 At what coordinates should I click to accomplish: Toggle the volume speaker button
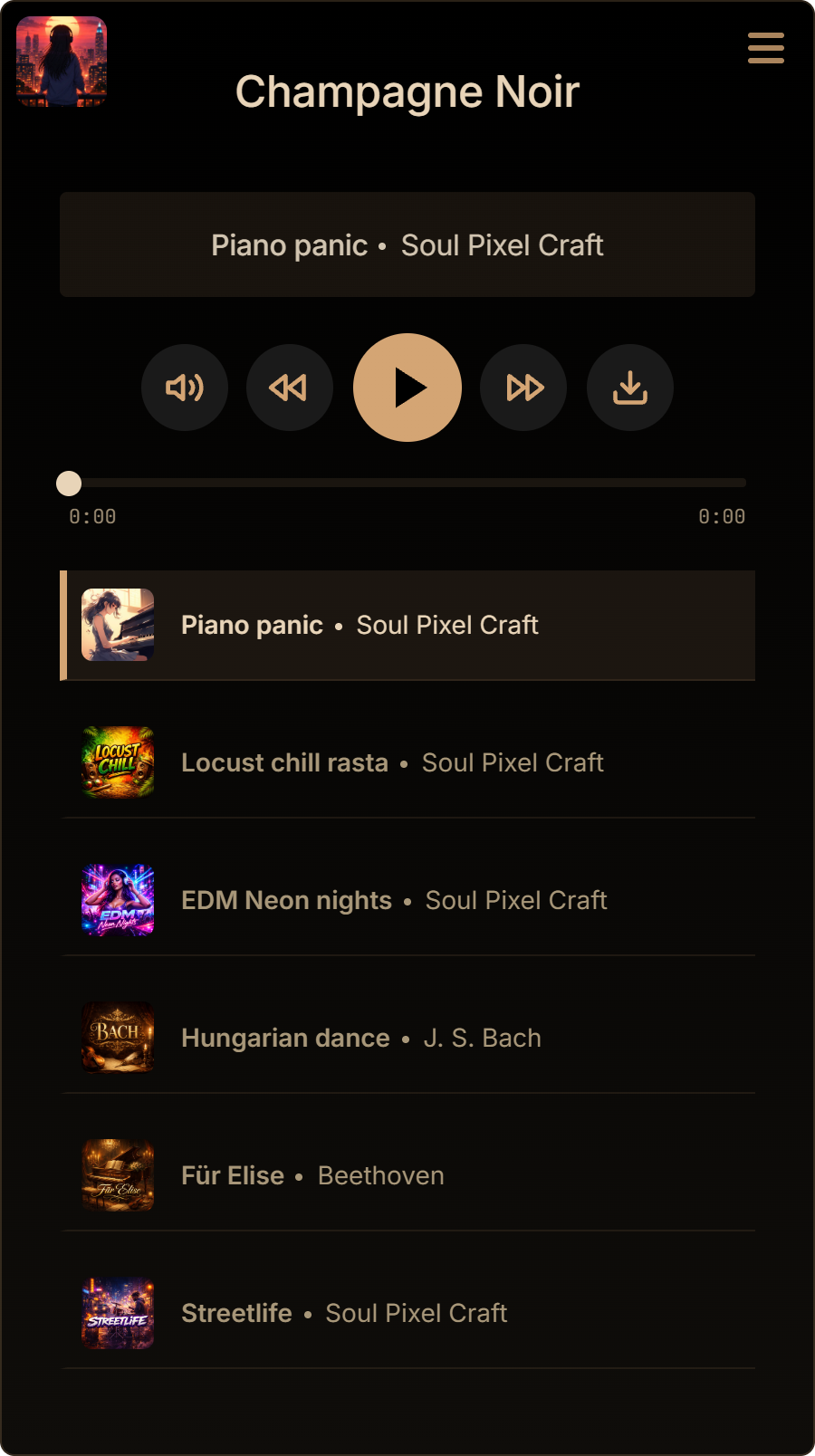click(x=185, y=388)
